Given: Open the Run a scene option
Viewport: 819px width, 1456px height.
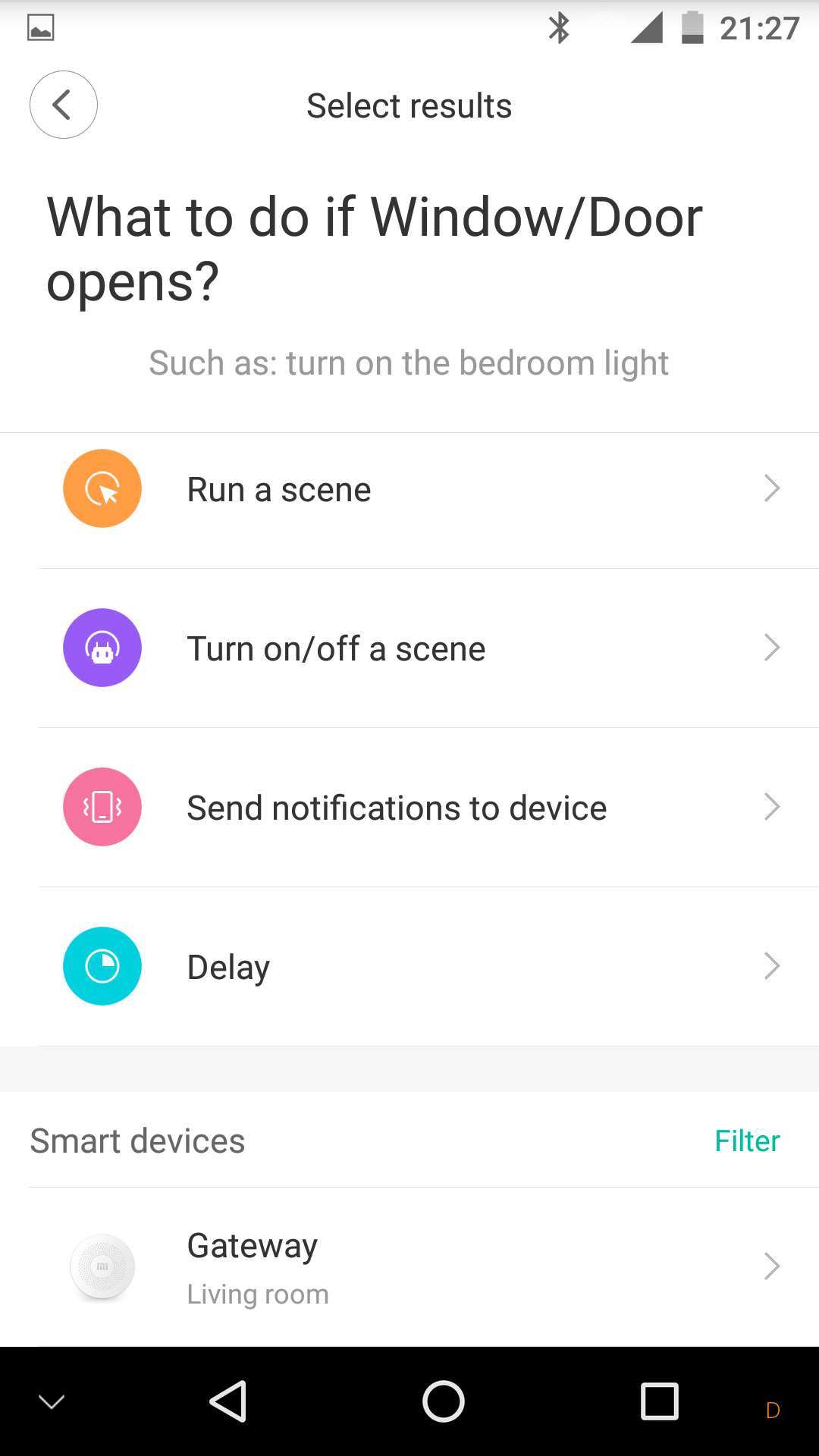Looking at the screenshot, I should point(409,490).
